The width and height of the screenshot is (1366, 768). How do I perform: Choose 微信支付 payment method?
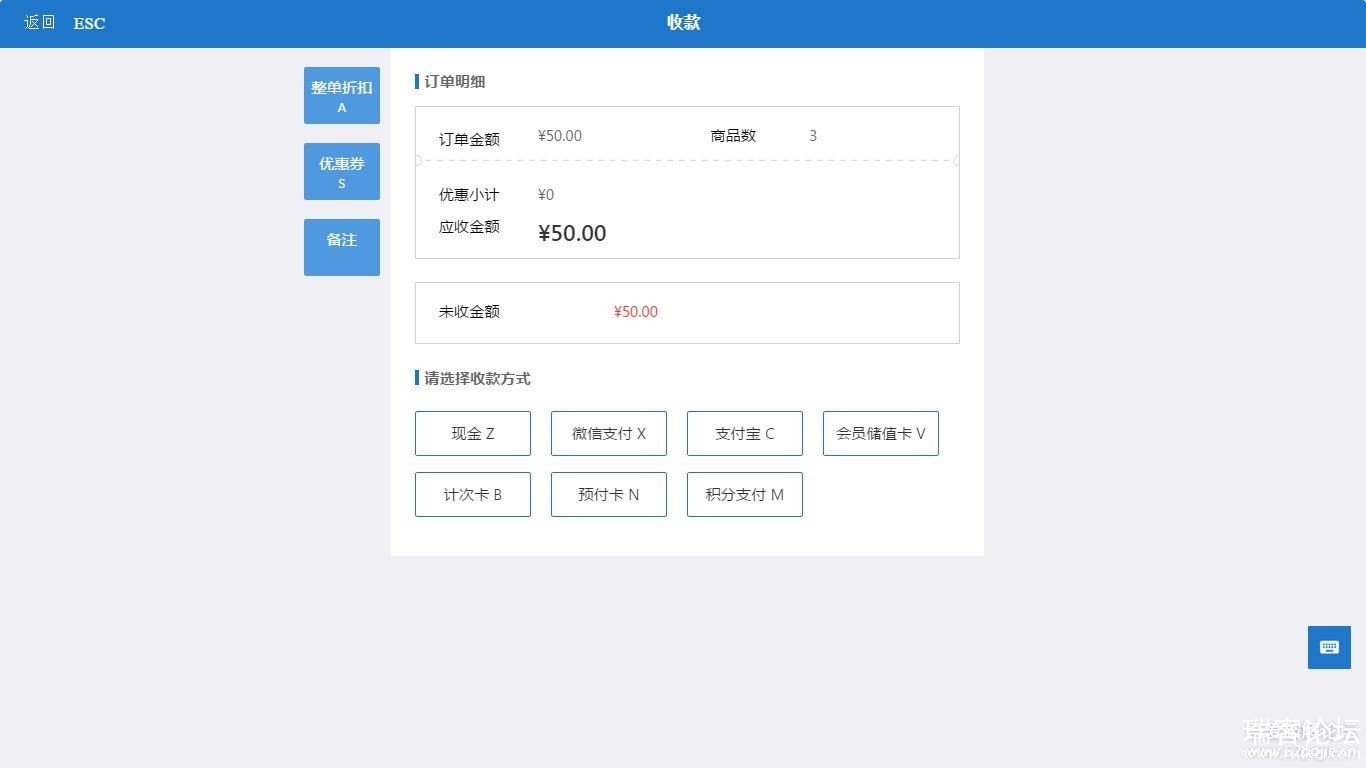(x=609, y=434)
